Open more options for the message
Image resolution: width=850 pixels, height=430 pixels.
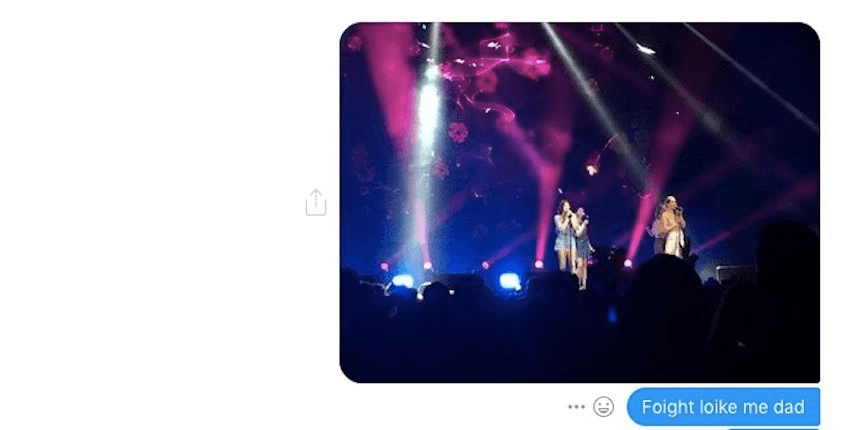pos(576,407)
